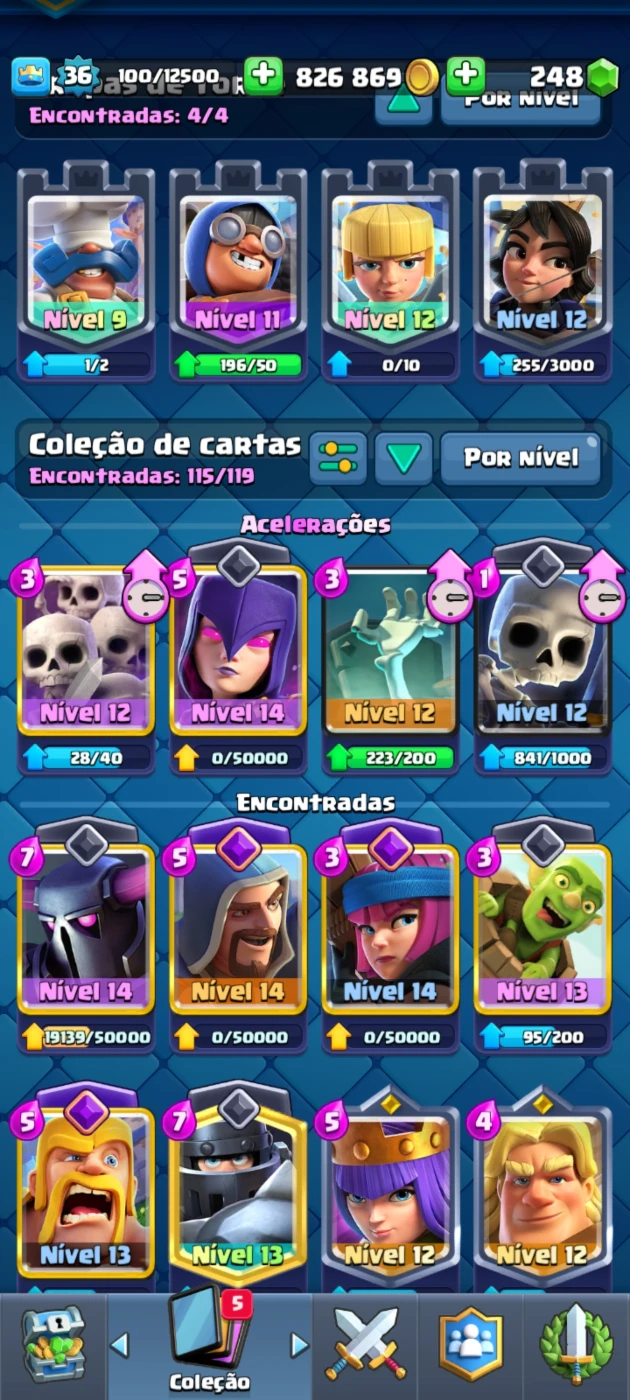Open the skeleton army card with 28/40
Image resolution: width=630 pixels, height=1400 pixels.
tap(86, 660)
